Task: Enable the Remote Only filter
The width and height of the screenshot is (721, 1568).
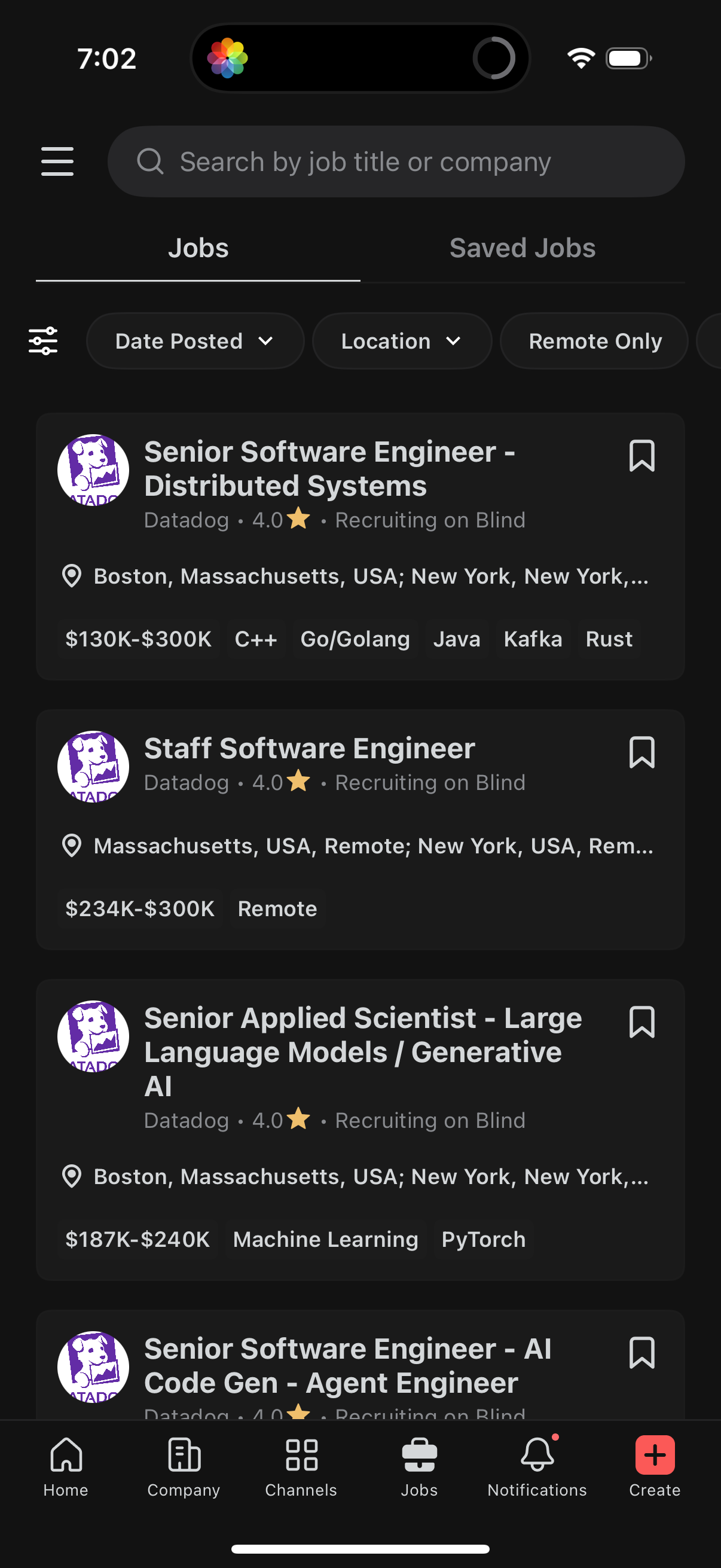Action: (x=594, y=341)
